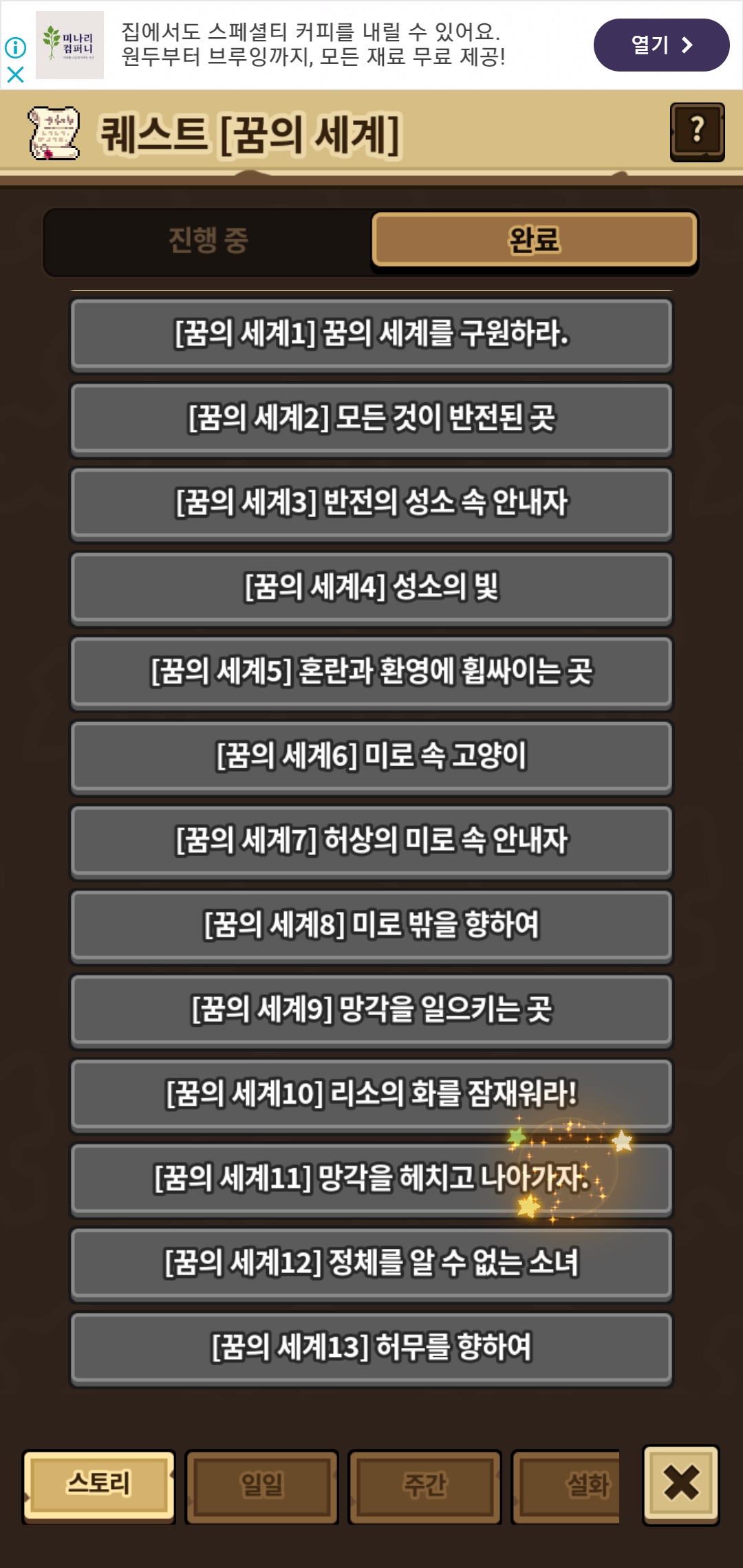Switch to the 일일 quest category

coord(262,1485)
